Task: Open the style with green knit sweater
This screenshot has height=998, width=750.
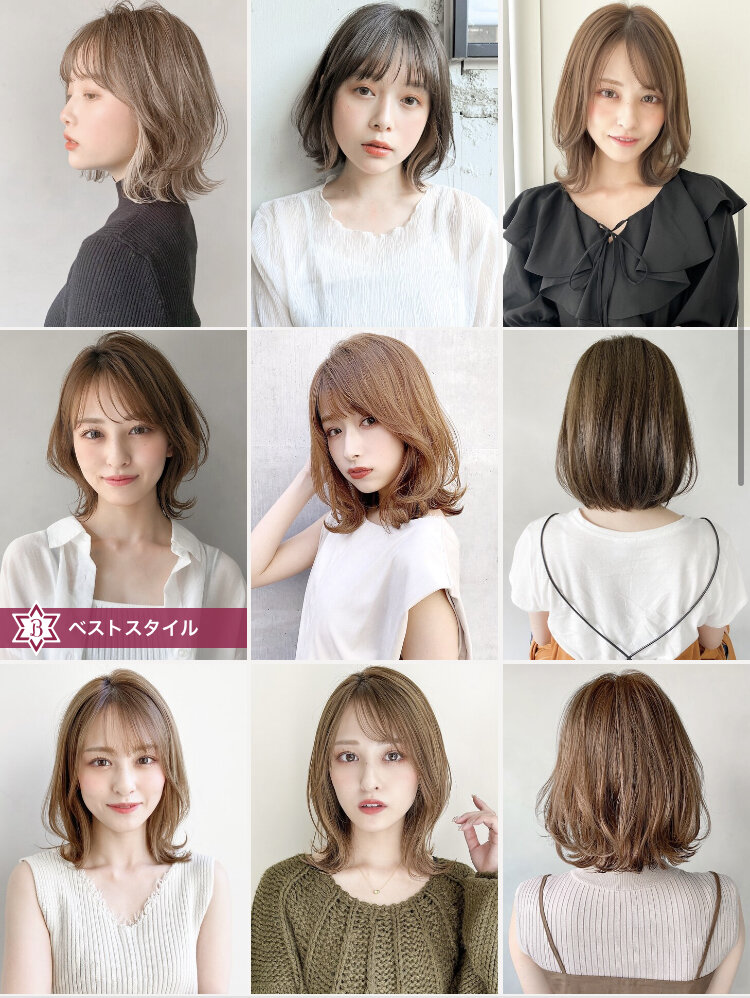Action: 375,828
